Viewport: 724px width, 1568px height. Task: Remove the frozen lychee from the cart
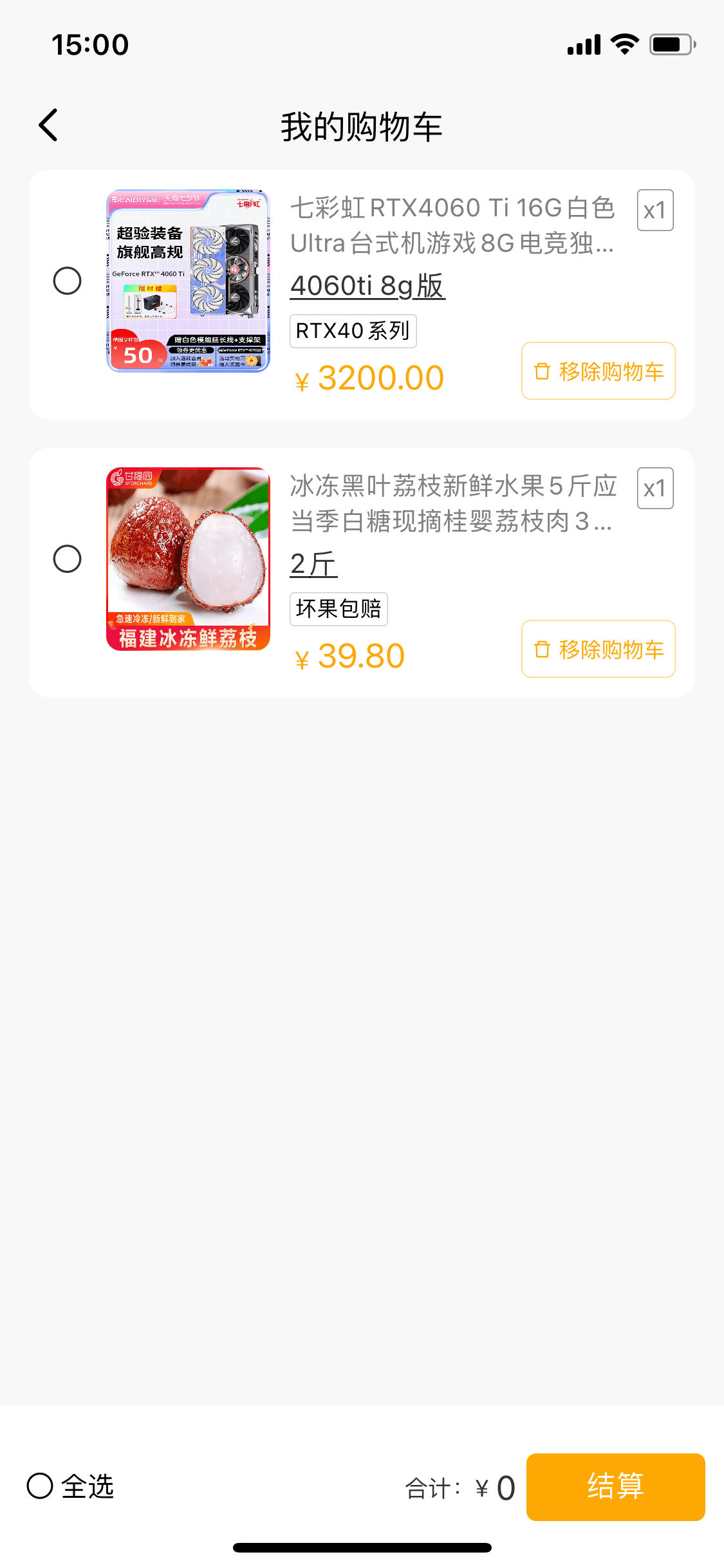click(x=599, y=649)
